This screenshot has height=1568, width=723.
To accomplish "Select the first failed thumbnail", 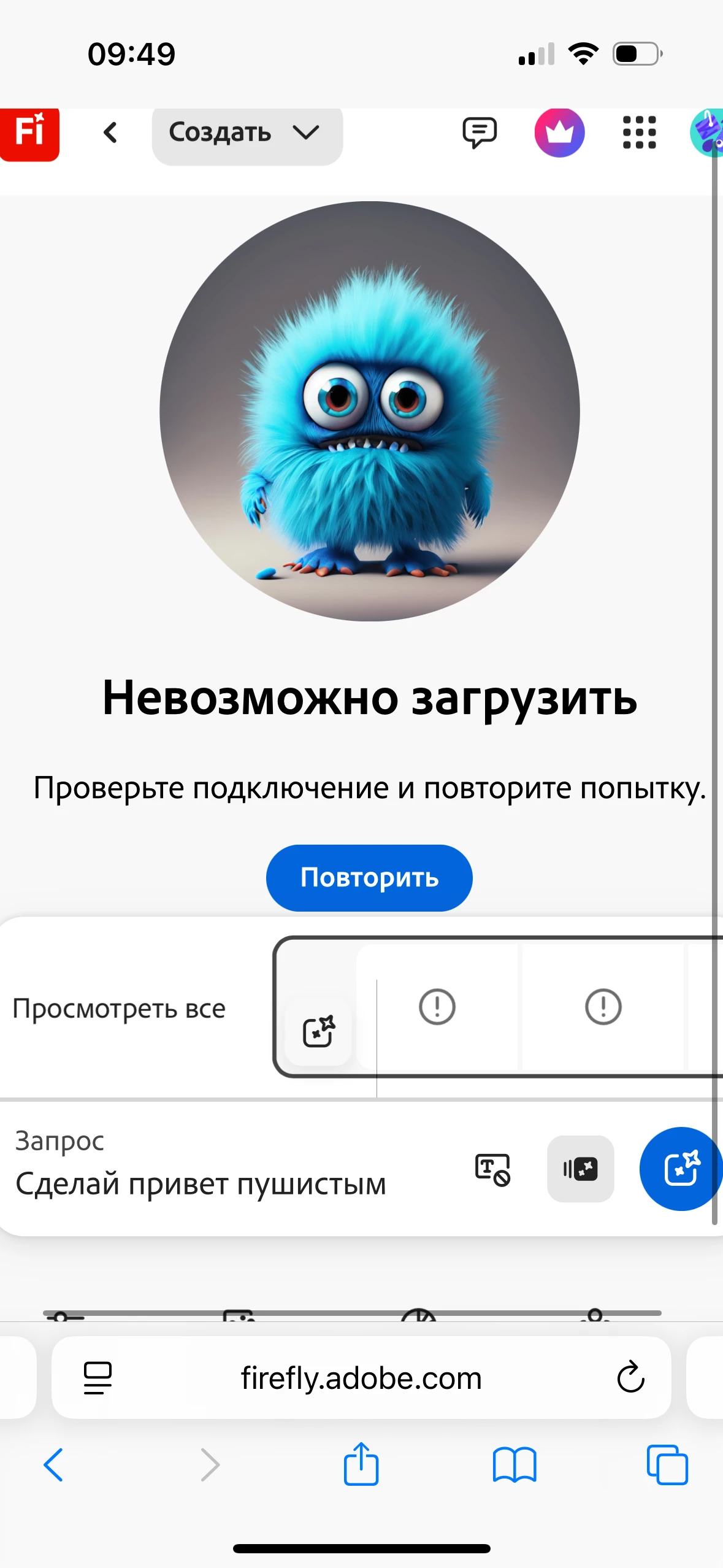I will [437, 1007].
